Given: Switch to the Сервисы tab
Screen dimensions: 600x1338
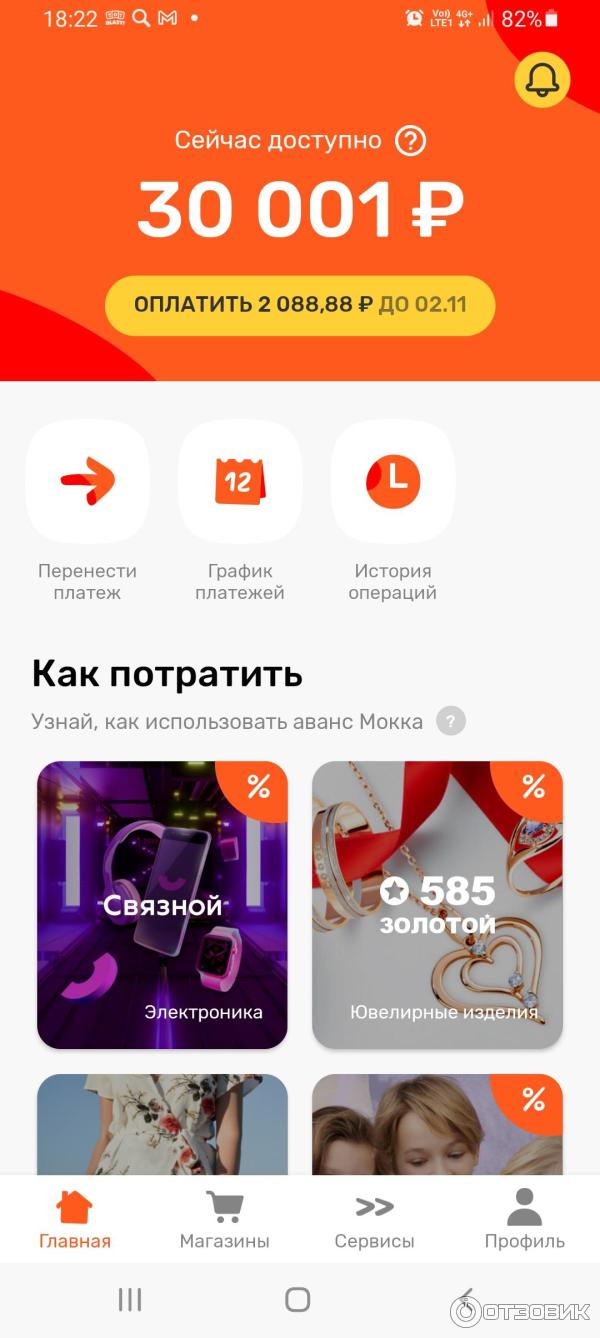Looking at the screenshot, I should [x=374, y=1219].
